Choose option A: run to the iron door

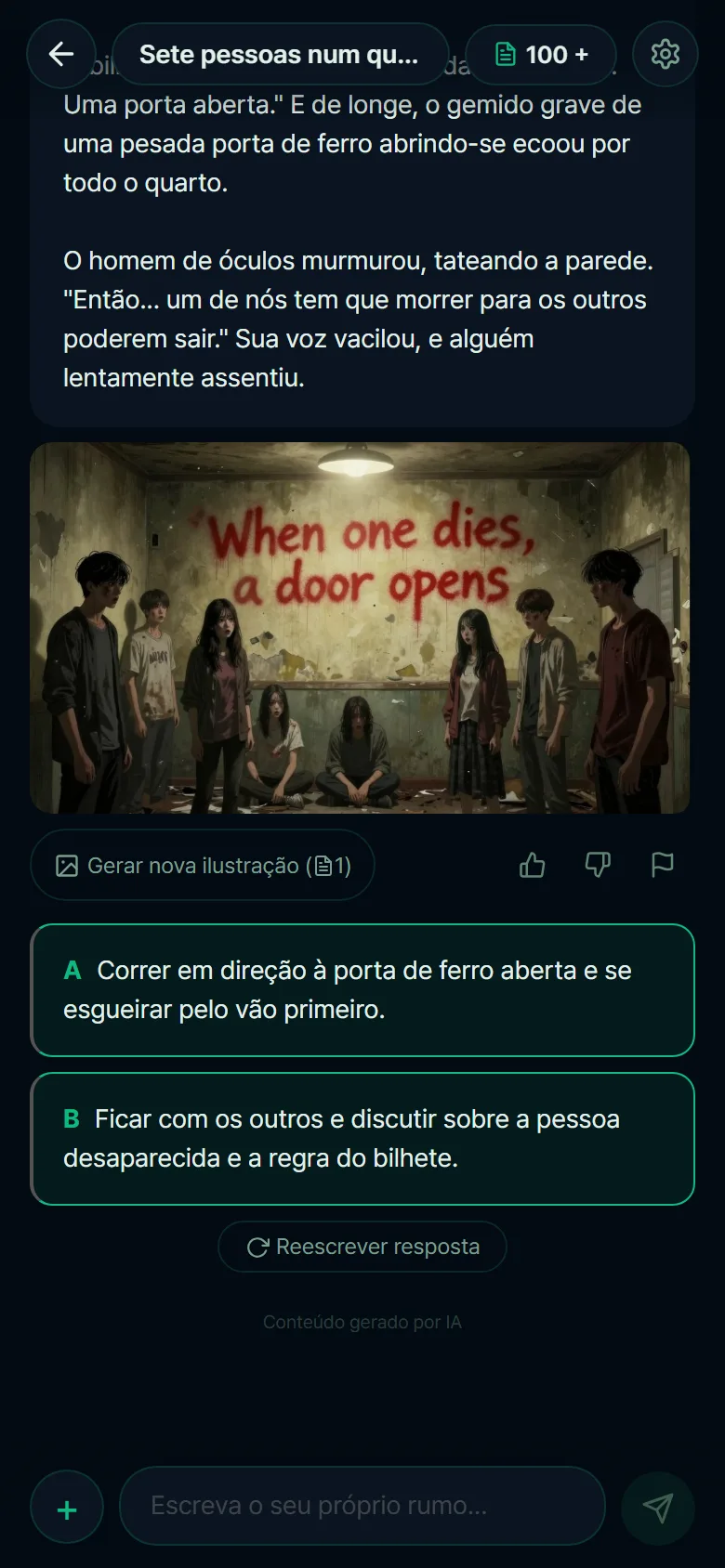pyautogui.click(x=362, y=990)
